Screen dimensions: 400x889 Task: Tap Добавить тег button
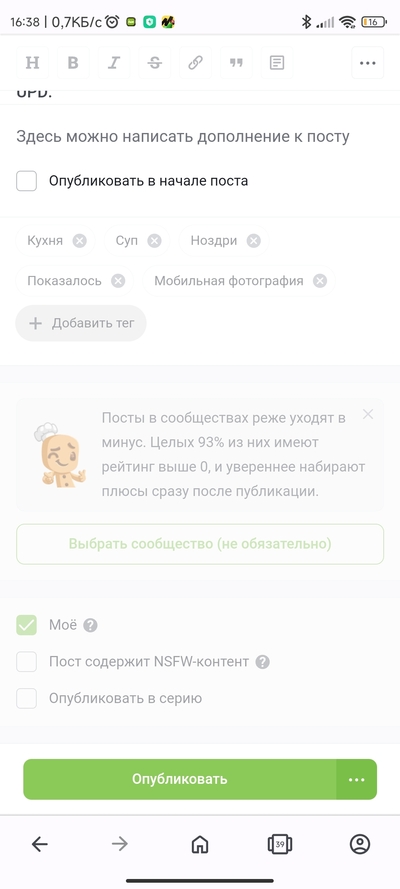click(81, 323)
